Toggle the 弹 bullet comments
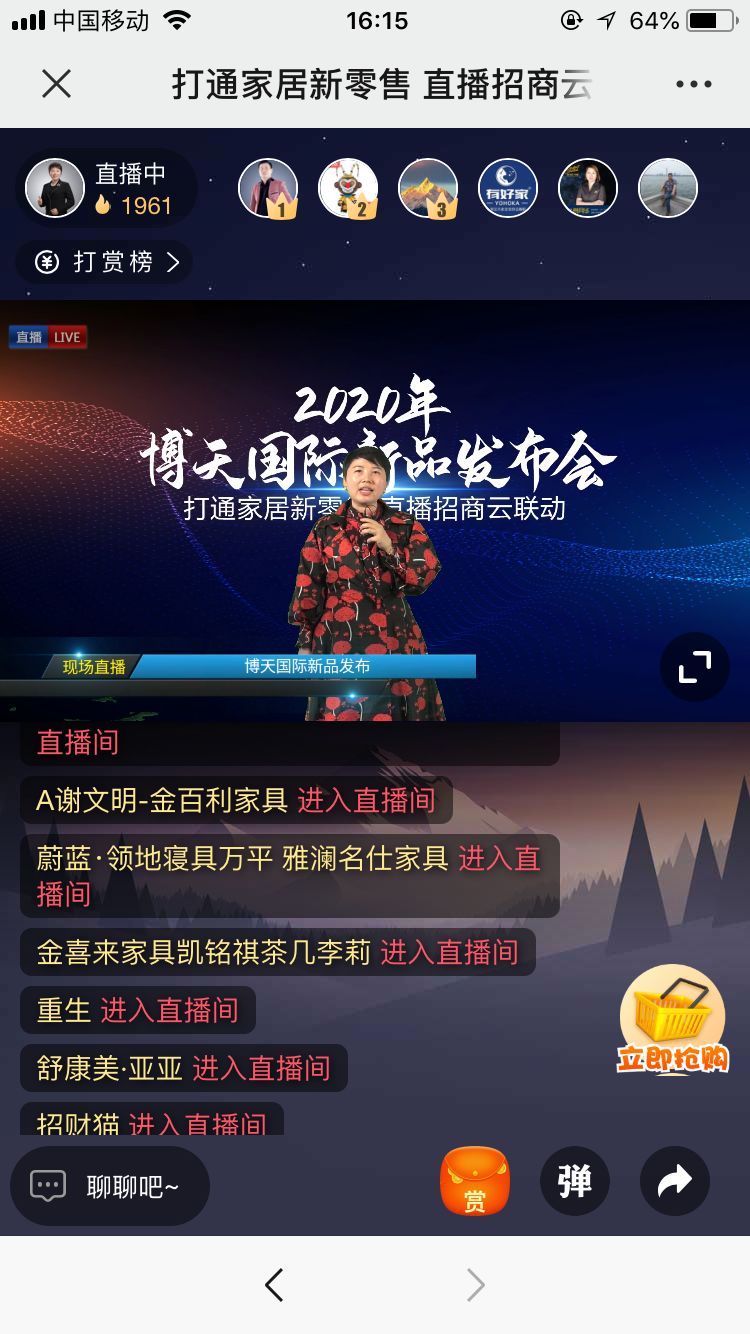This screenshot has width=750, height=1334. [x=575, y=1182]
